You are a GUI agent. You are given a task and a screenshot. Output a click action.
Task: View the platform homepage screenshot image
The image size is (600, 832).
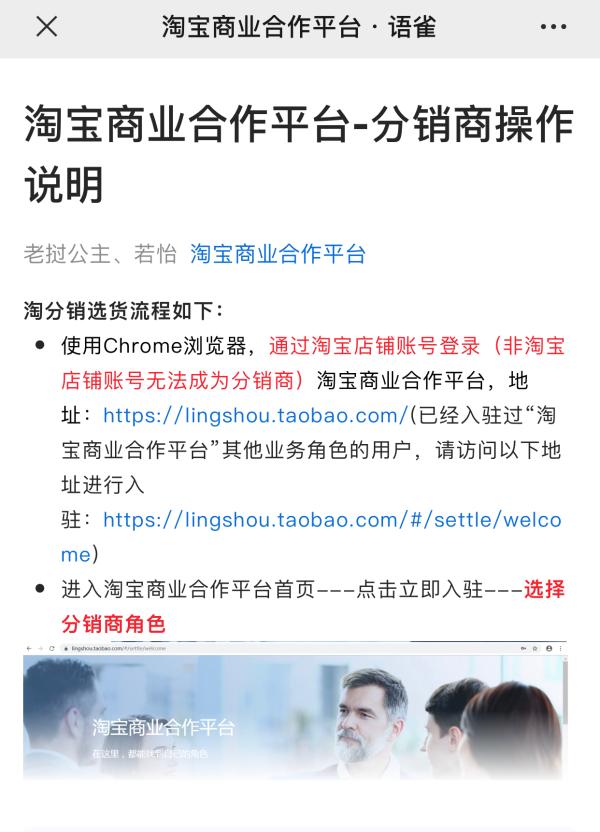click(x=295, y=710)
